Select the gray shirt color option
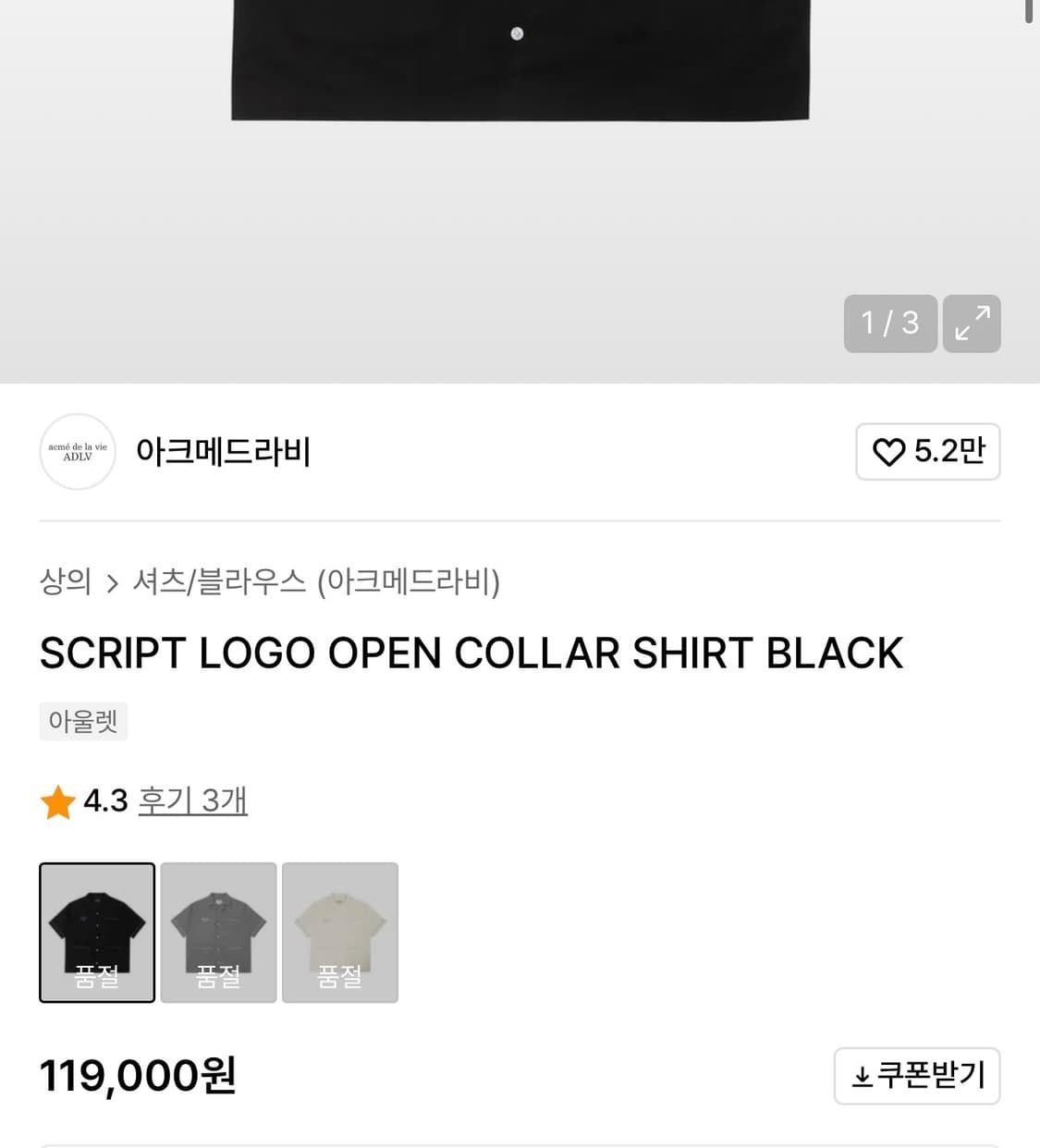This screenshot has height=1148, width=1040. (218, 932)
